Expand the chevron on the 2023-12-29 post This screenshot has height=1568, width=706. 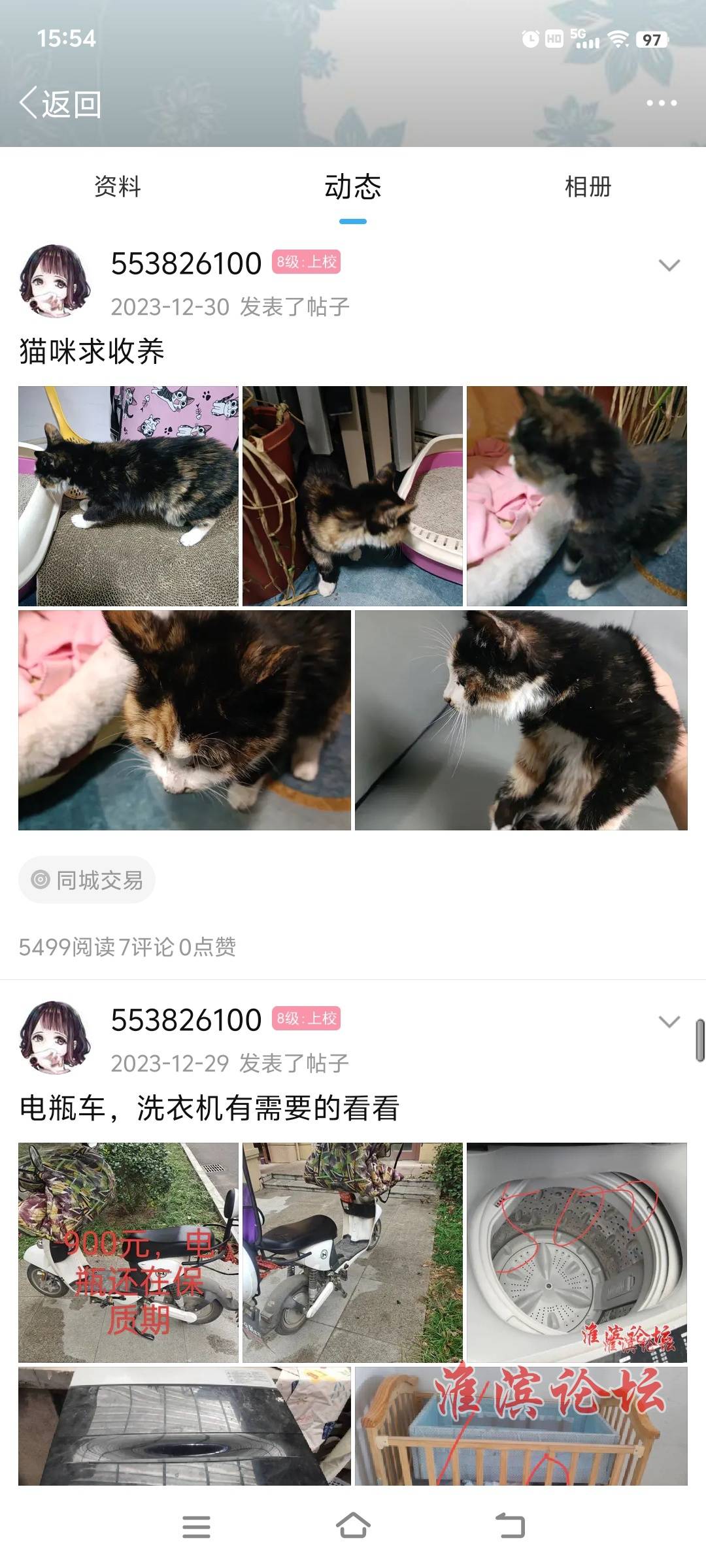(x=669, y=1021)
